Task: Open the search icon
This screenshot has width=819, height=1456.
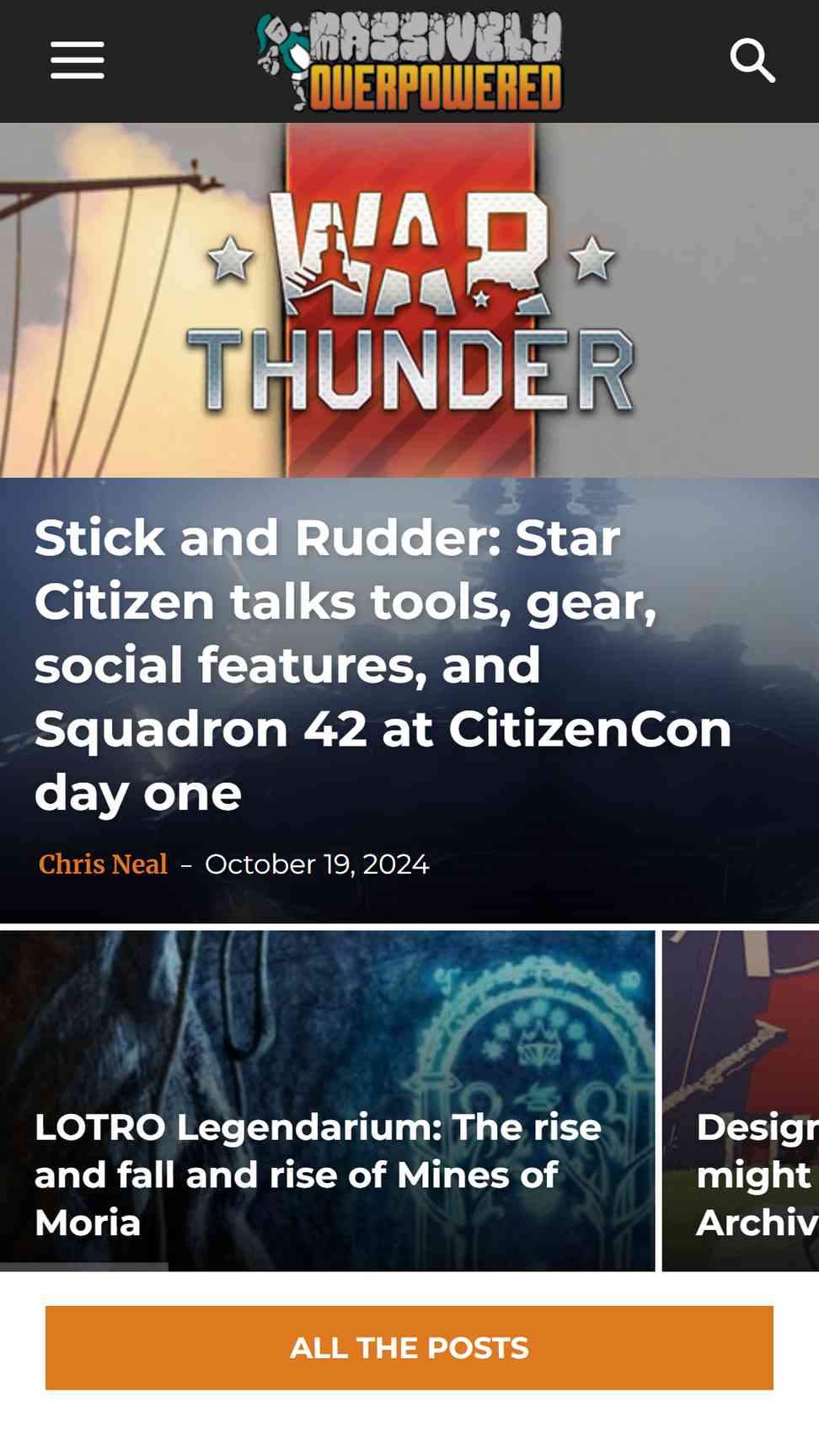Action: click(752, 61)
